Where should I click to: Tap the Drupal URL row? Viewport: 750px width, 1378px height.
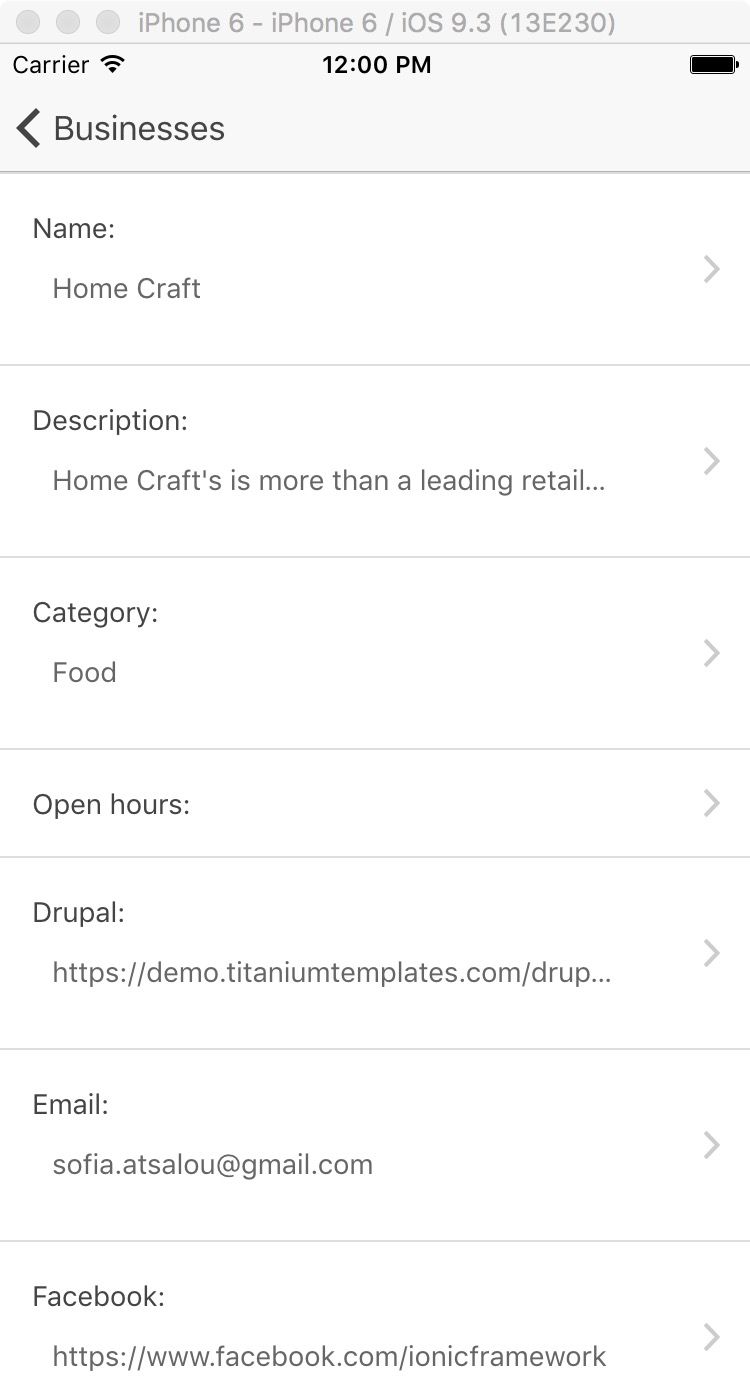(375, 954)
